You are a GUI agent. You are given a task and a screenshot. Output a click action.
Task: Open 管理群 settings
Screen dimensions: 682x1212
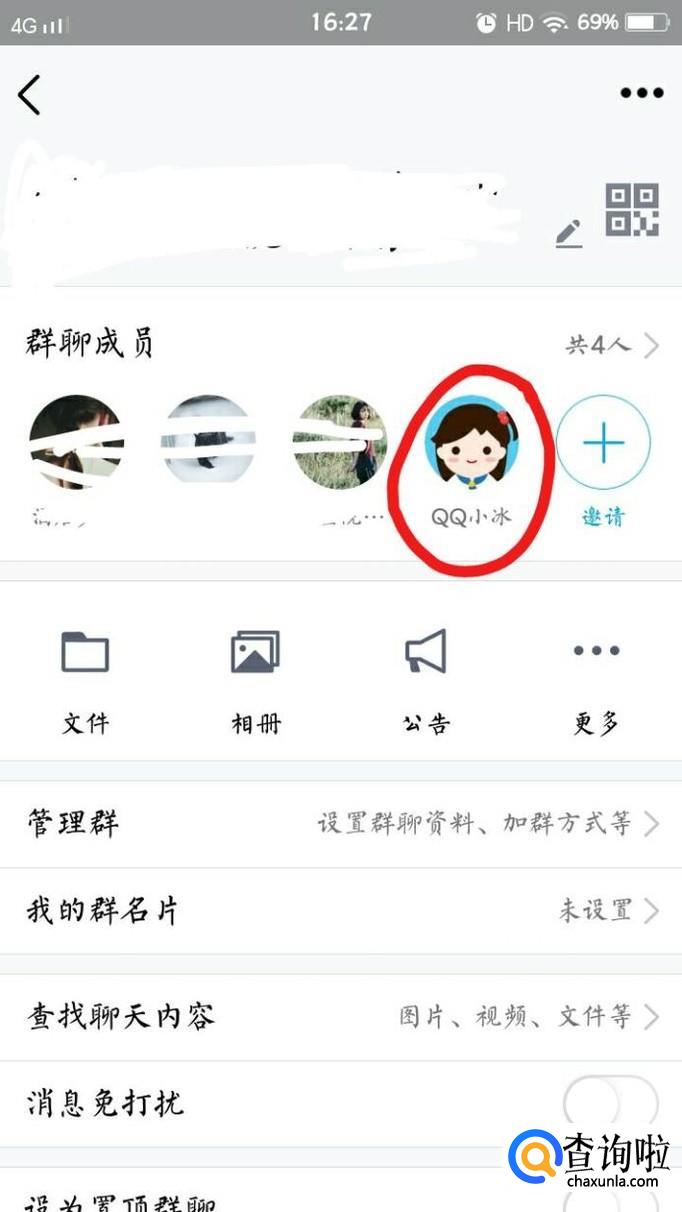click(341, 824)
